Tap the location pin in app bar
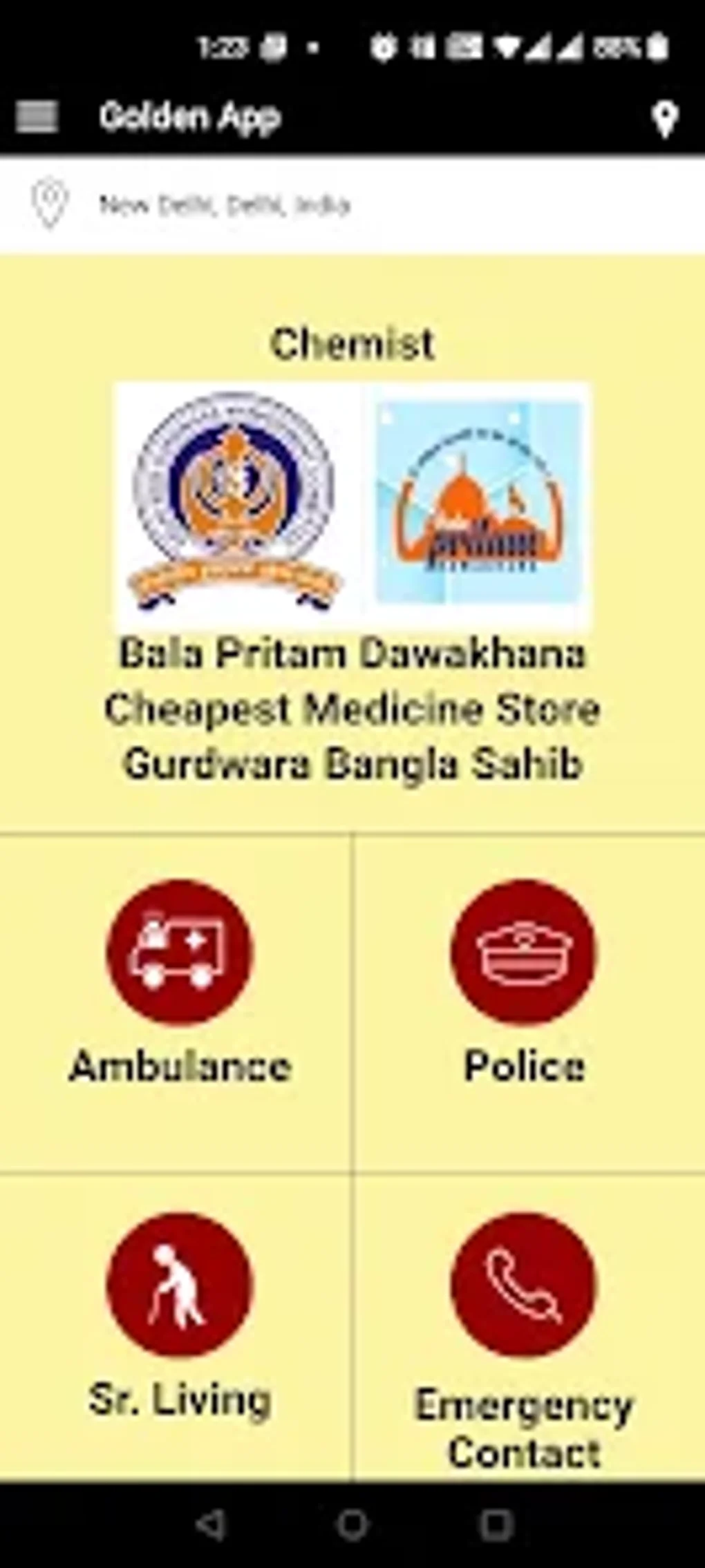The height and width of the screenshot is (1568, 705). (664, 119)
